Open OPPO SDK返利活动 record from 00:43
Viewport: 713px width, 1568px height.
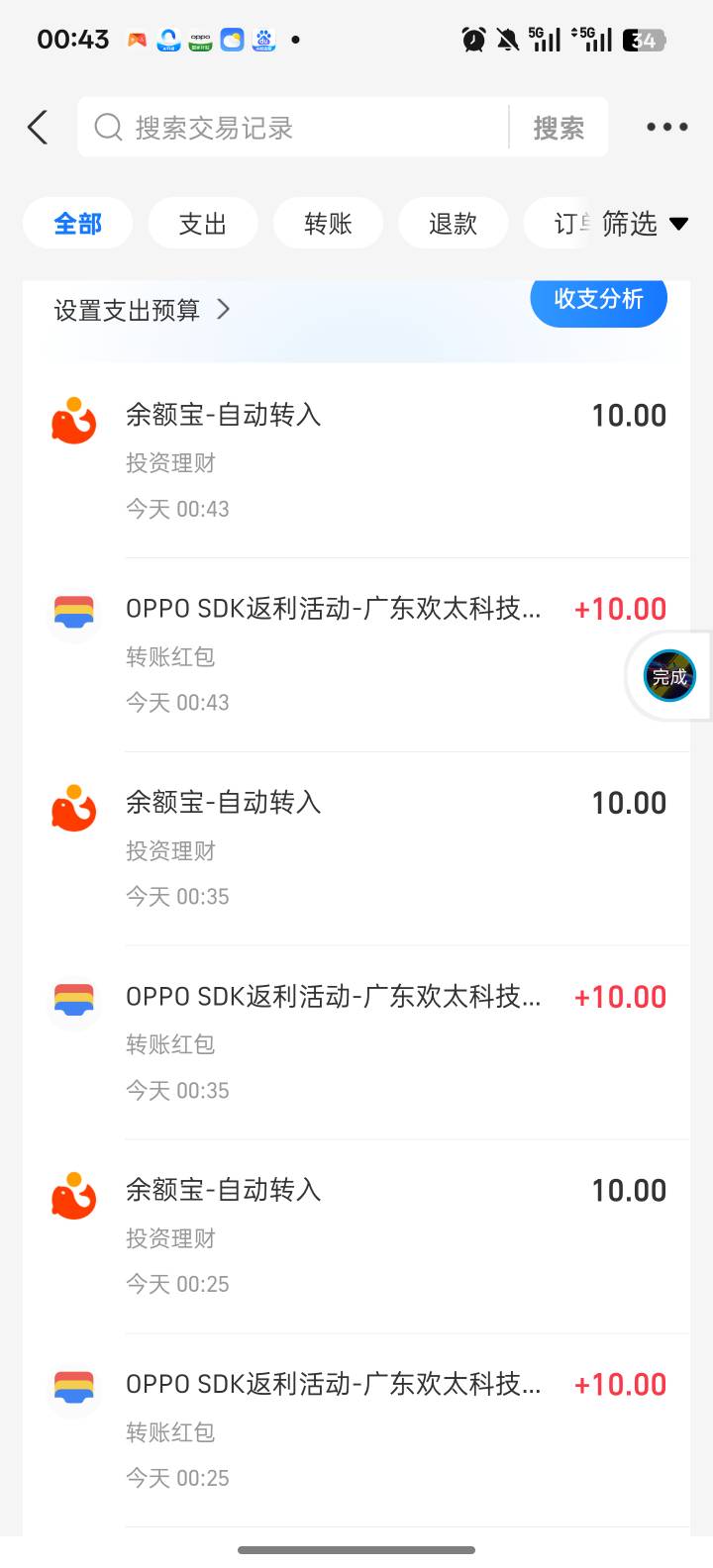(356, 654)
